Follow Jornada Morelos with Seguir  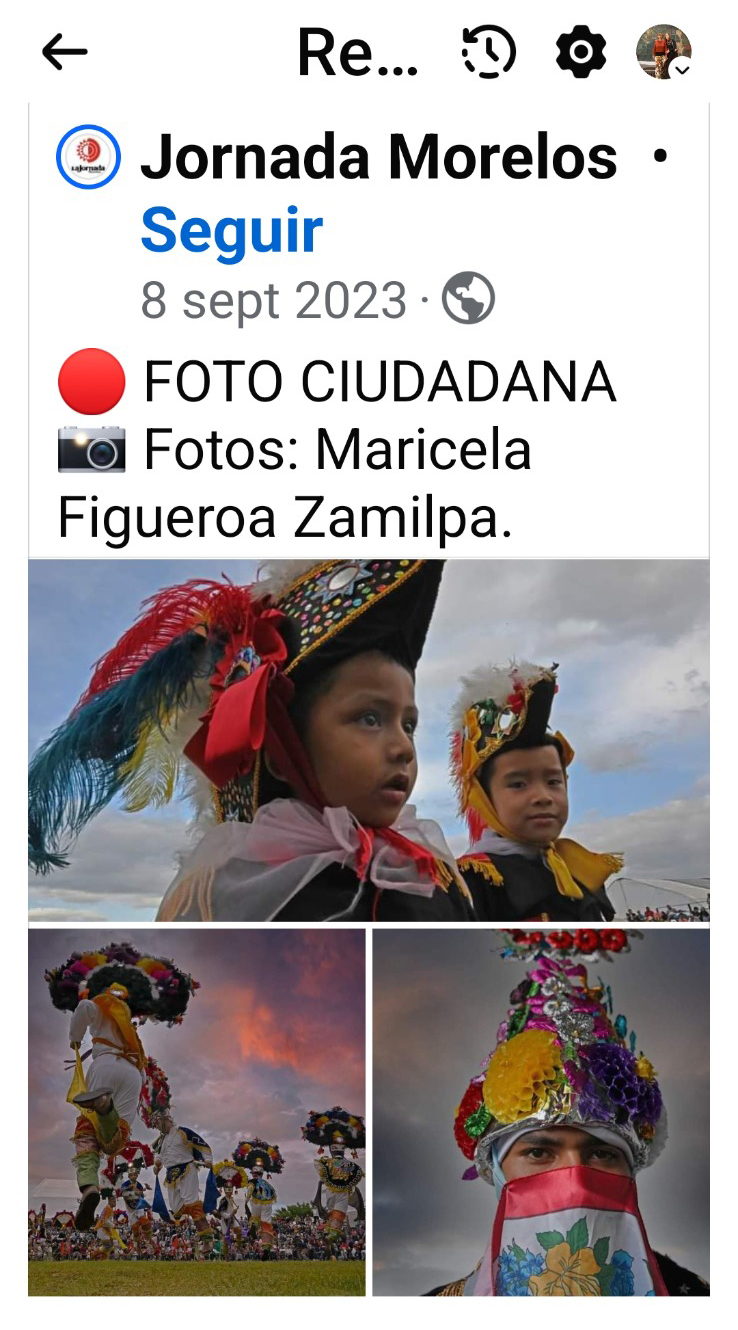tap(231, 231)
